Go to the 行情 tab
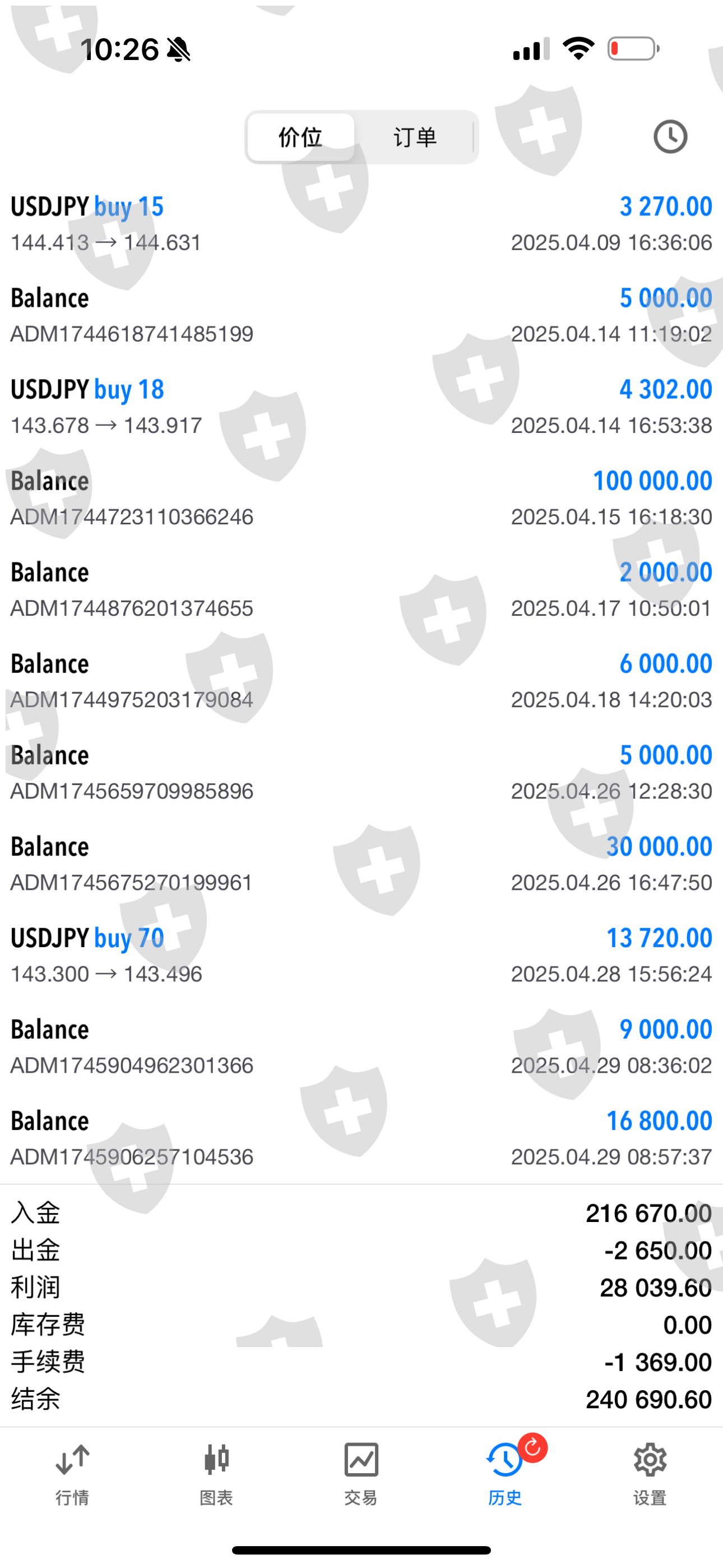Screen dimensions: 723x1568 pyautogui.click(x=72, y=1474)
